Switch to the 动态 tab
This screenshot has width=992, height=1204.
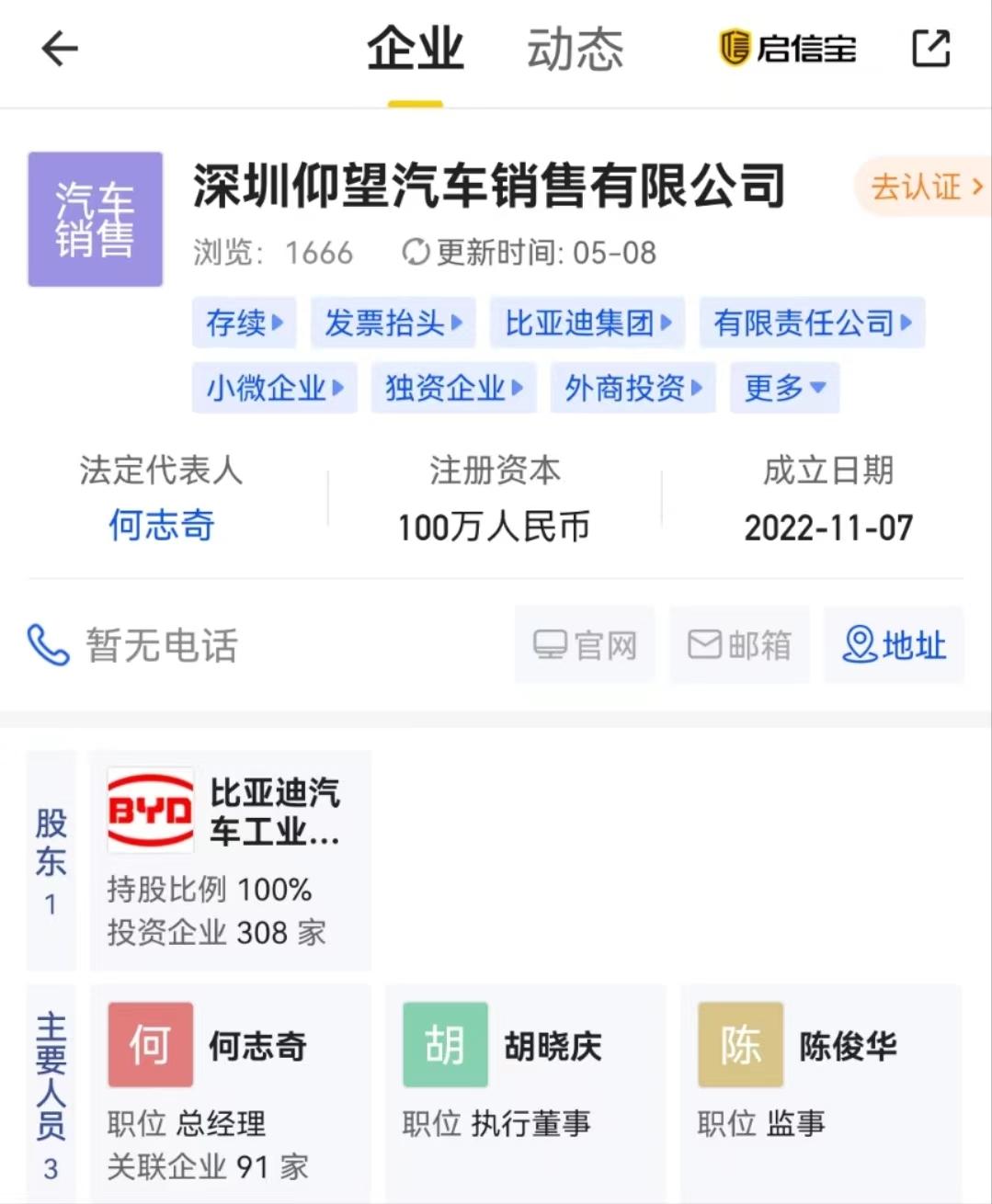click(575, 50)
